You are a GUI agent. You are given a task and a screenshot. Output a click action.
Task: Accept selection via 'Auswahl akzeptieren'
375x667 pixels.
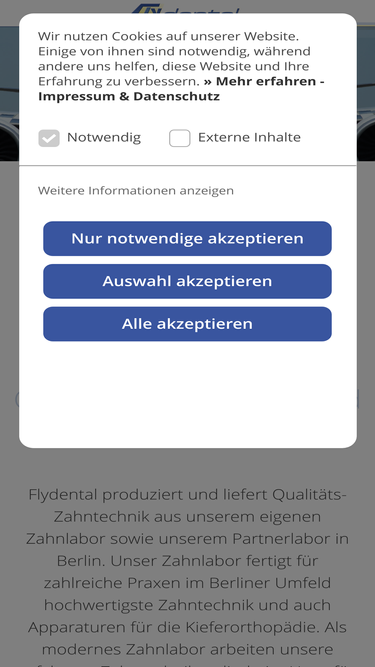187,281
